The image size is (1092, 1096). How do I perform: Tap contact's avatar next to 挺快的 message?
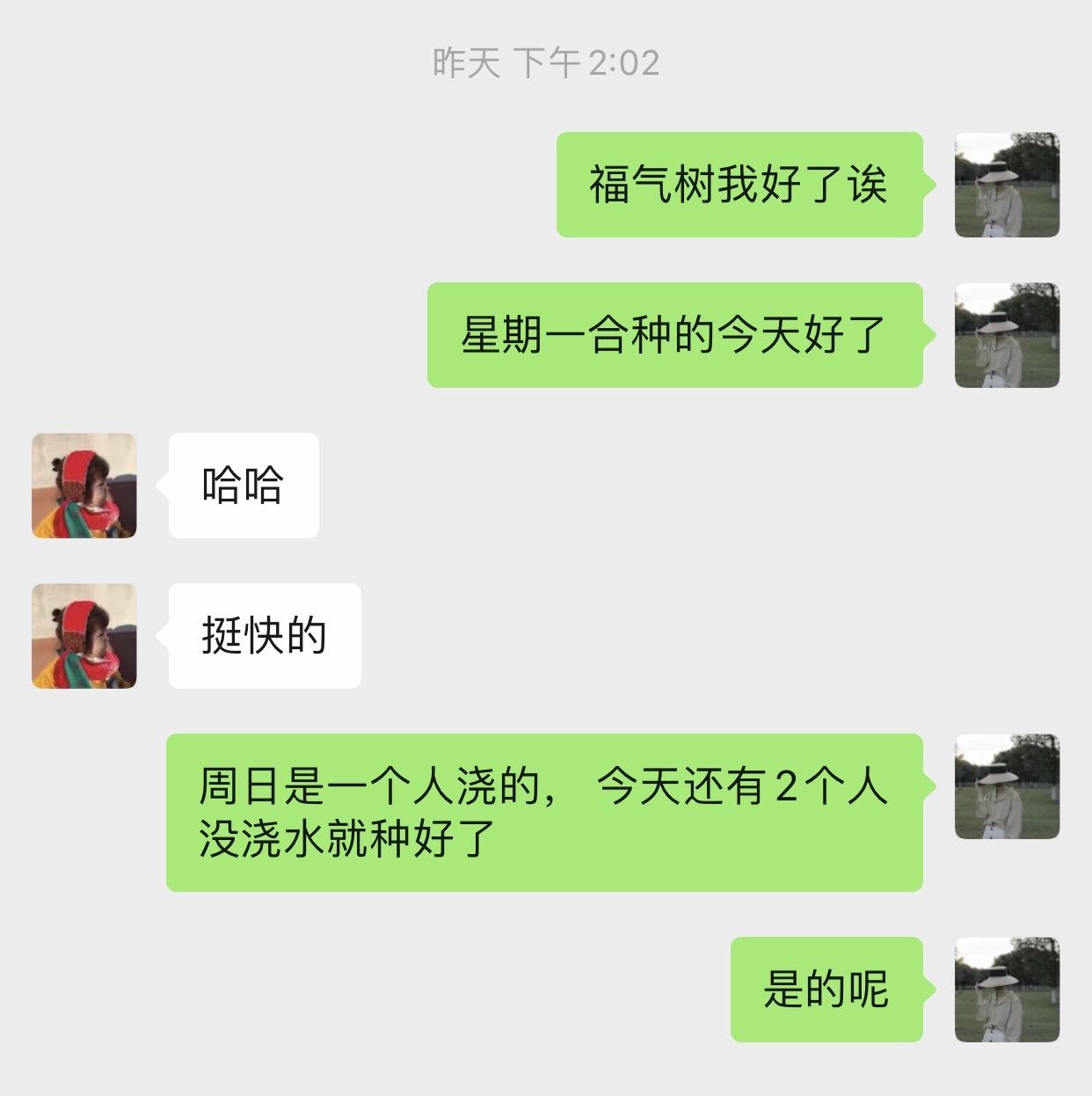(84, 636)
